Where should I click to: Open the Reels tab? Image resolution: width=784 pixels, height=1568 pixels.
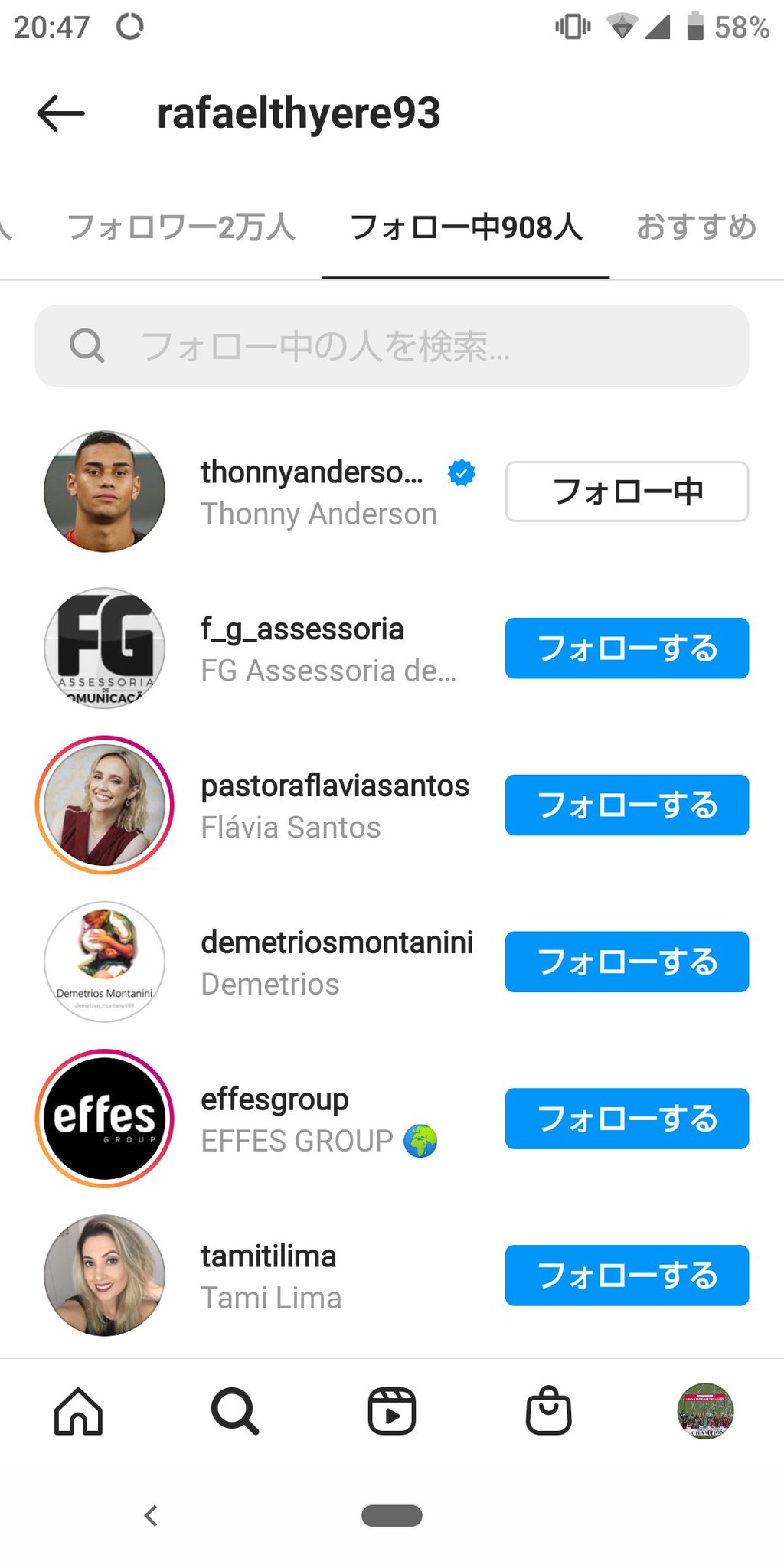392,1411
